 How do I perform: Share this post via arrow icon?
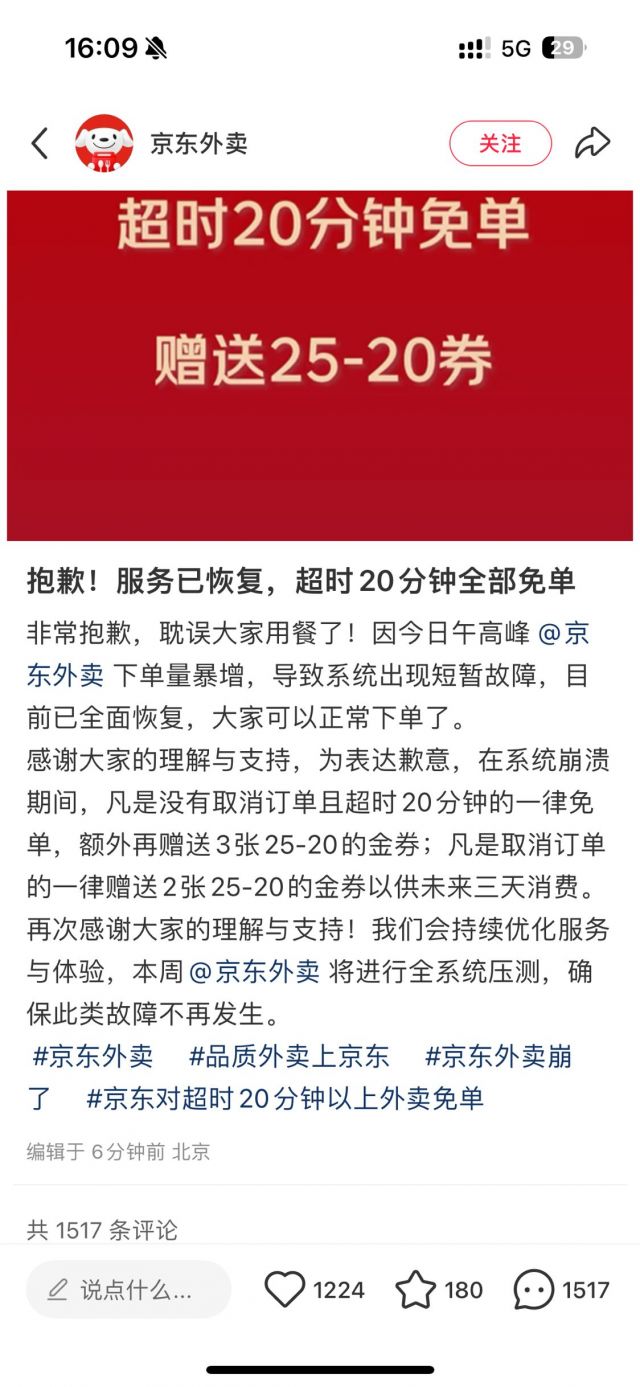pyautogui.click(x=592, y=144)
